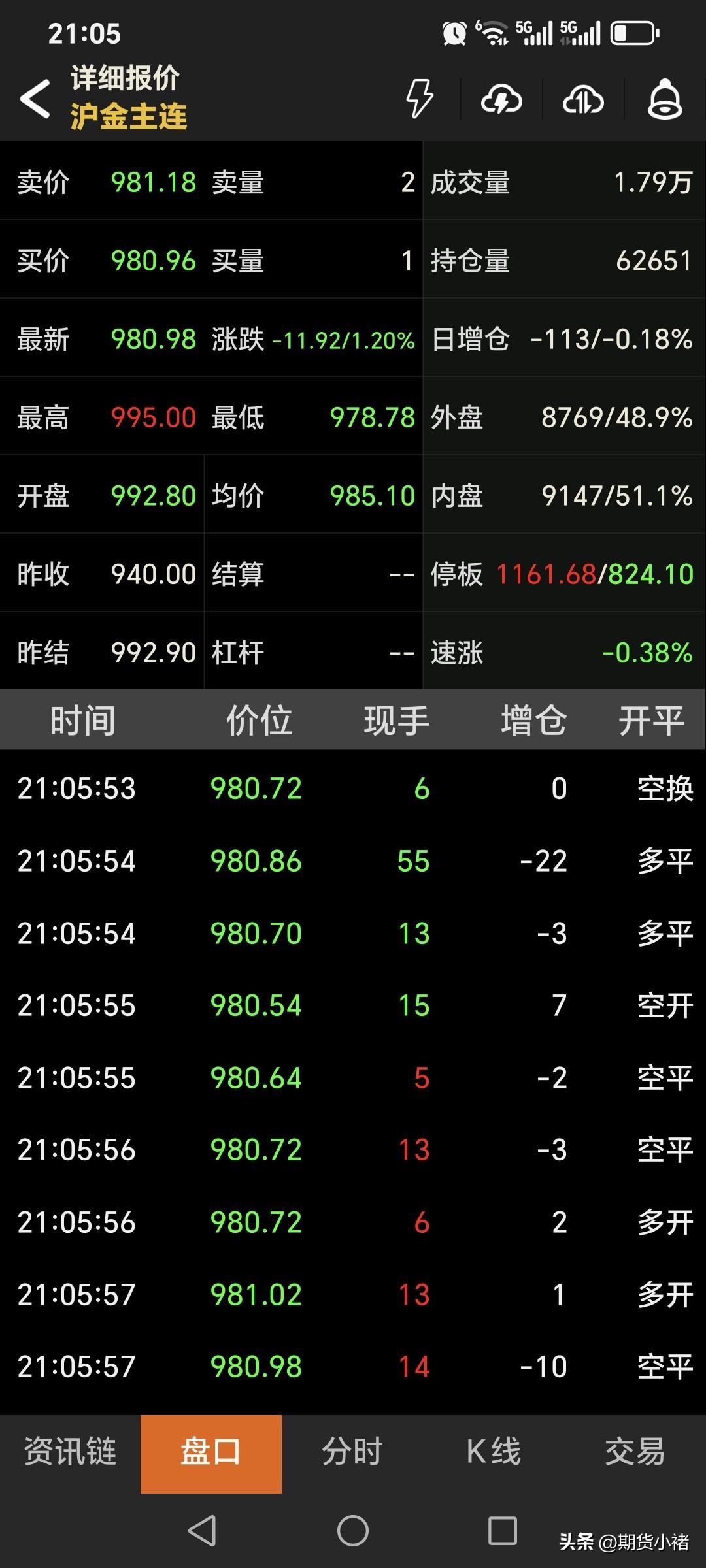Open the 交易 tab
The width and height of the screenshot is (706, 1568).
pyautogui.click(x=634, y=1453)
